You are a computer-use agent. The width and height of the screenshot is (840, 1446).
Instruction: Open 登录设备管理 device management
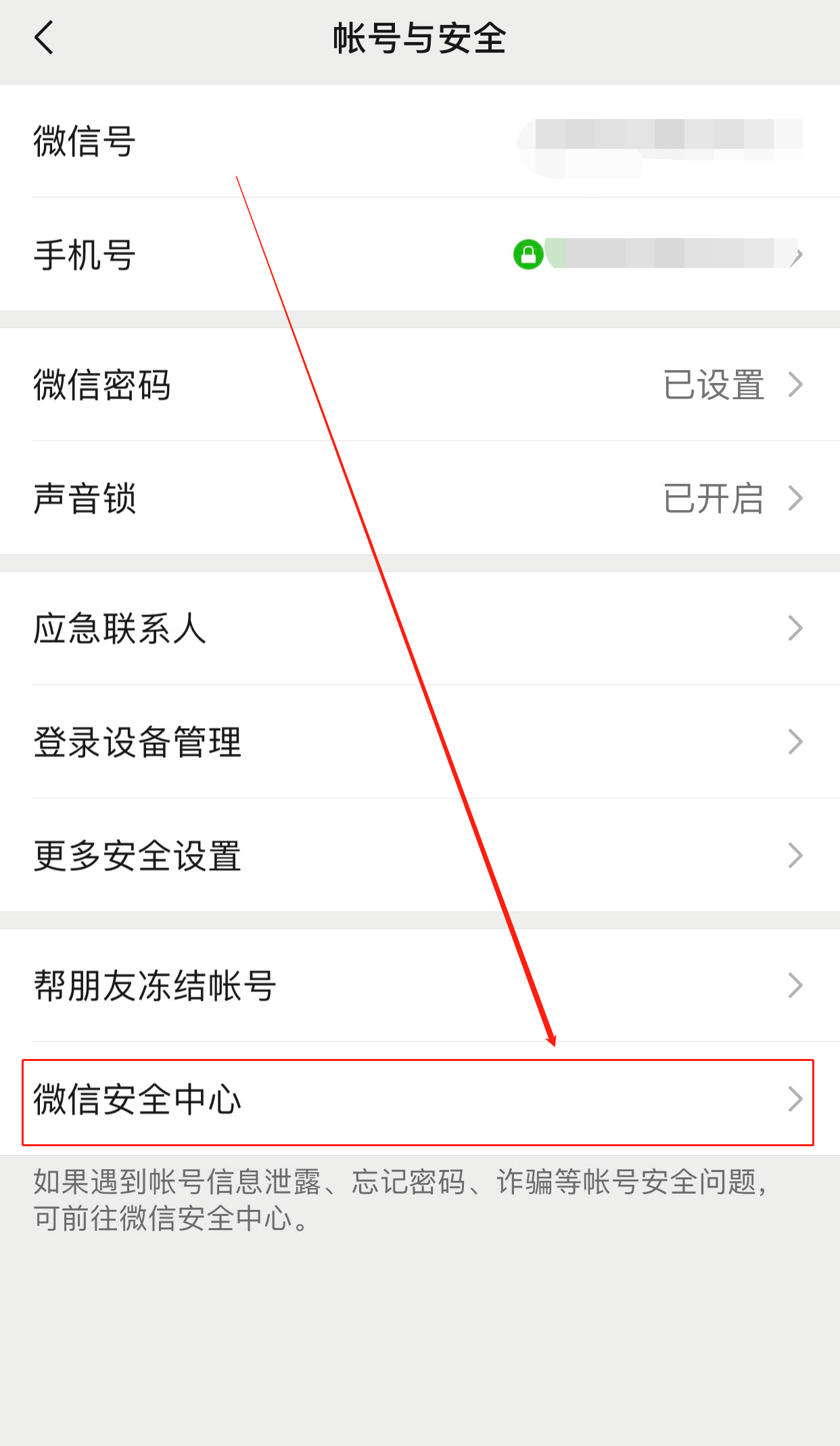click(137, 742)
